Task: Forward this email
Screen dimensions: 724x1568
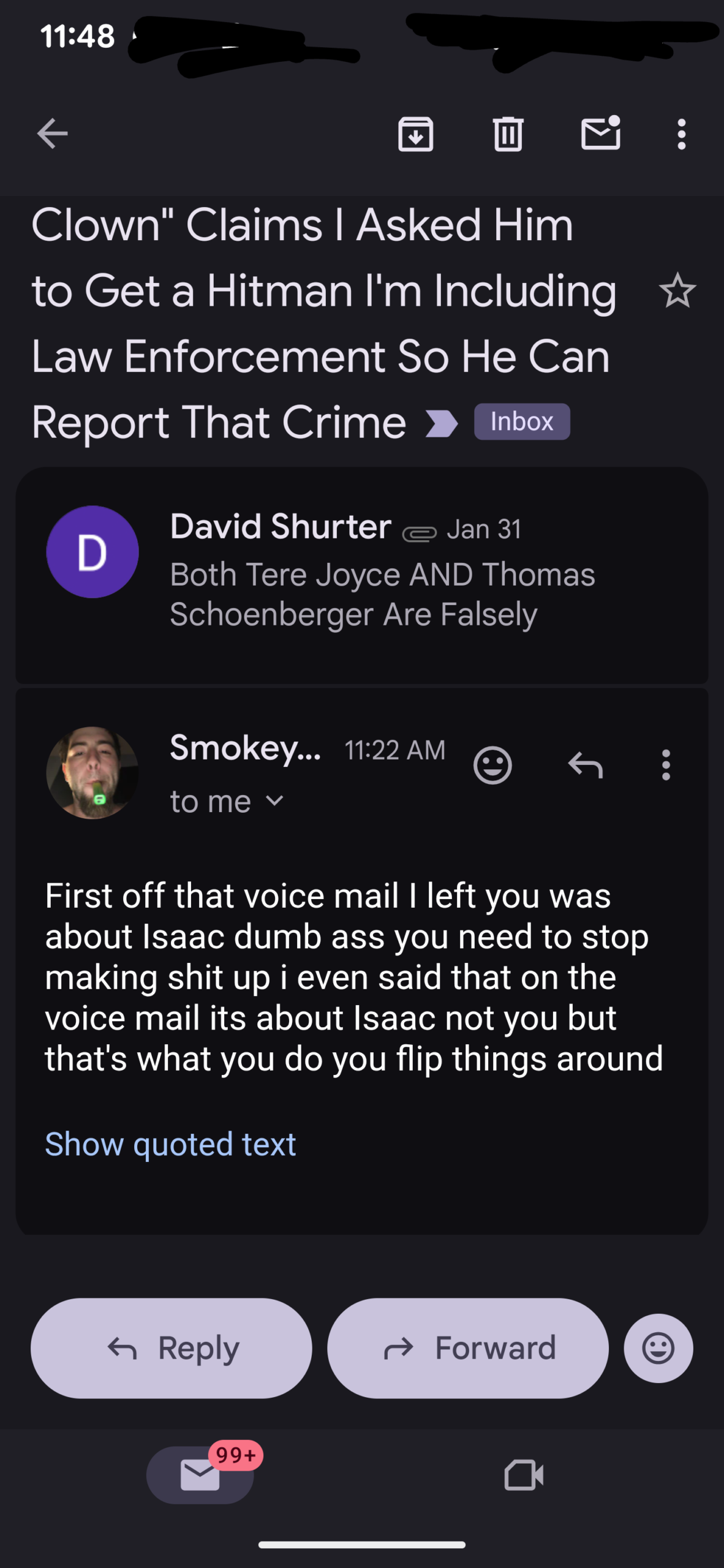Action: (x=468, y=1348)
